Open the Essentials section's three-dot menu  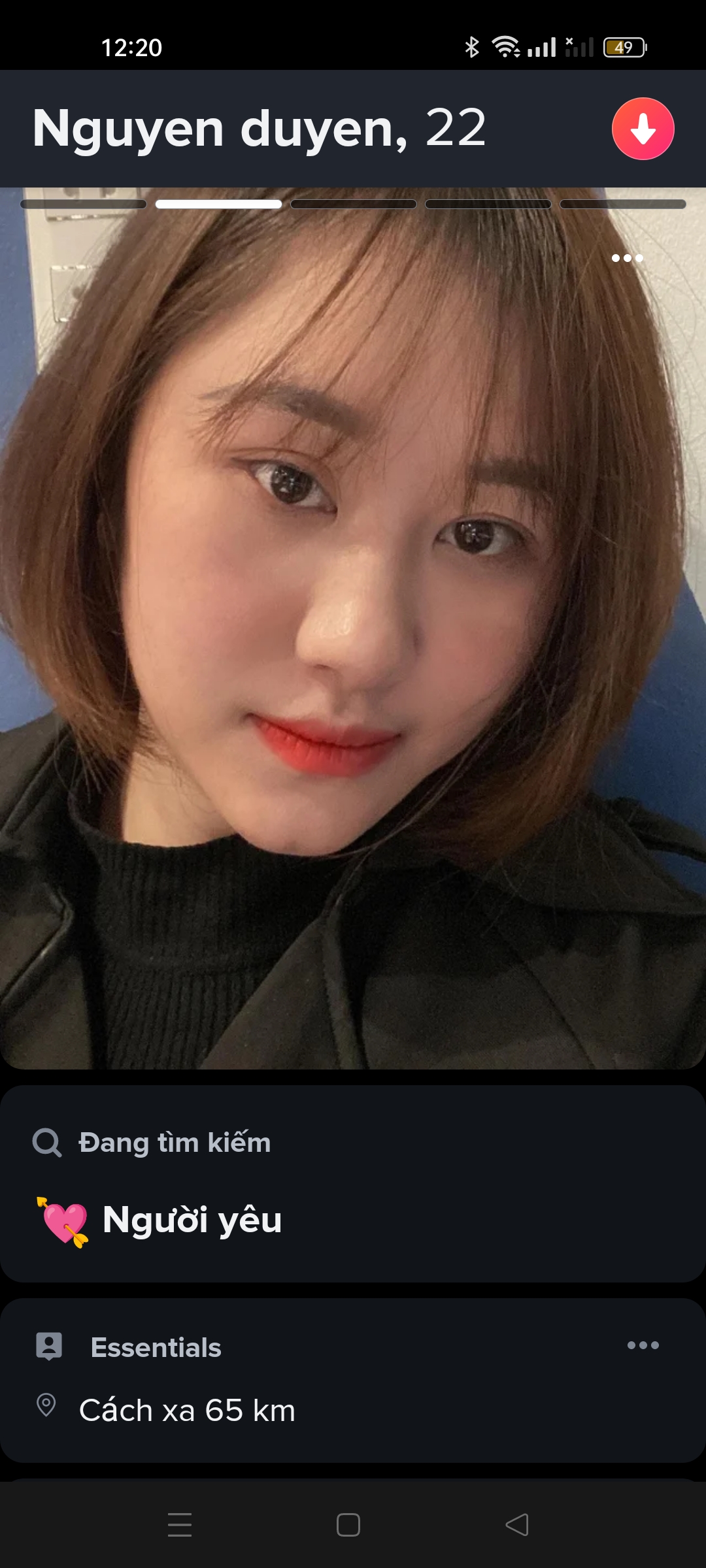click(x=643, y=1345)
